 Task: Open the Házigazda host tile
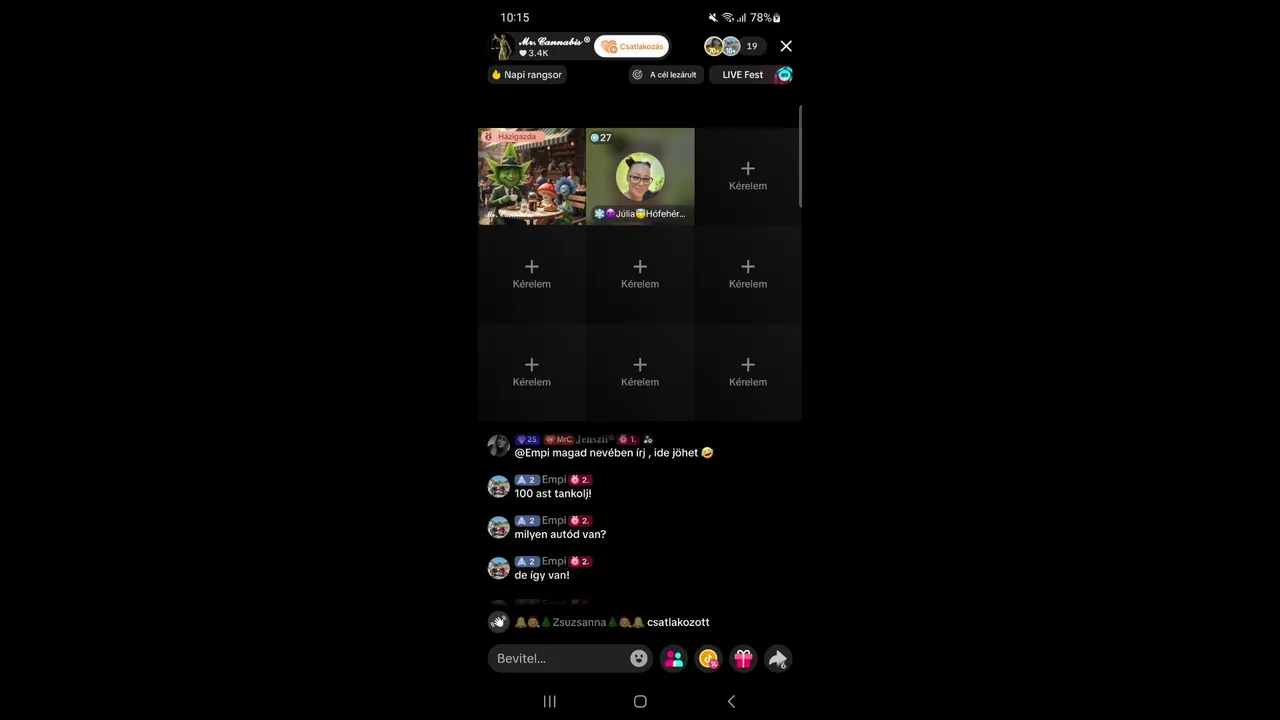pos(532,177)
